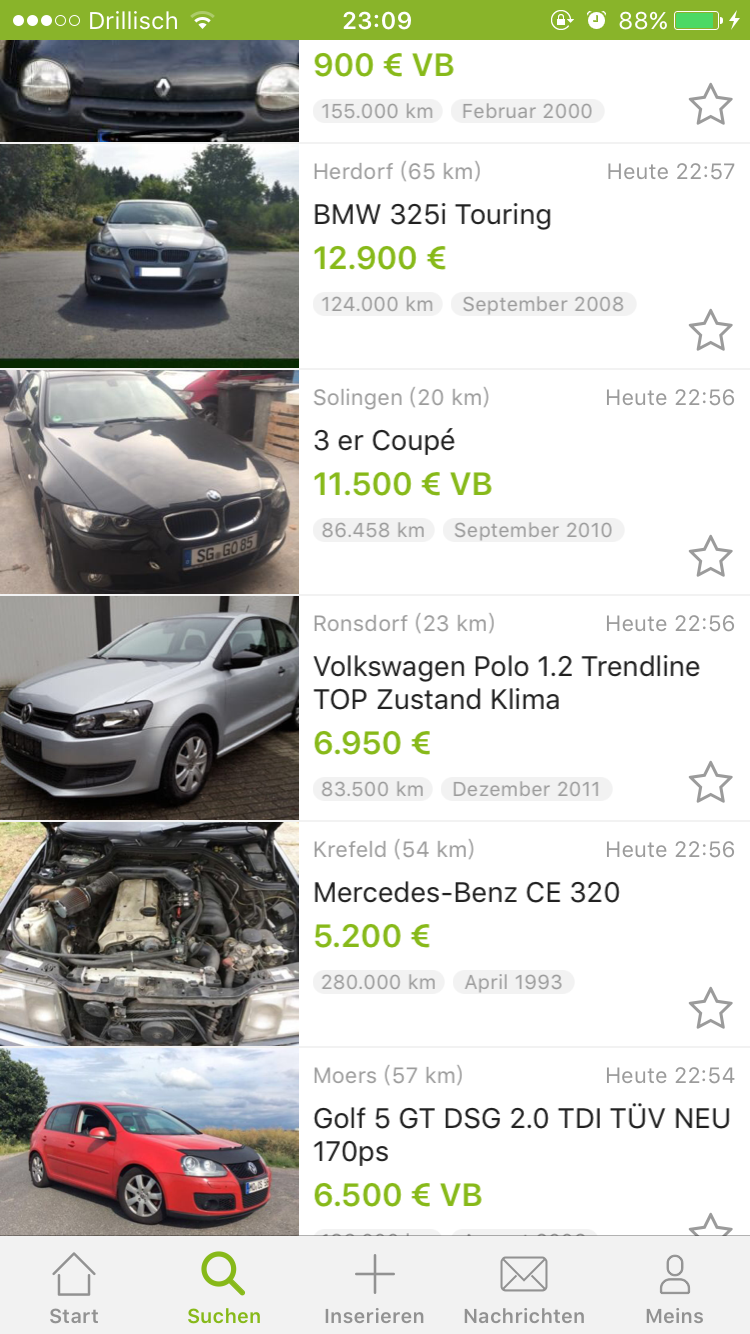Switch to the Nachrichten tab
The width and height of the screenshot is (750, 1334).
524,1288
